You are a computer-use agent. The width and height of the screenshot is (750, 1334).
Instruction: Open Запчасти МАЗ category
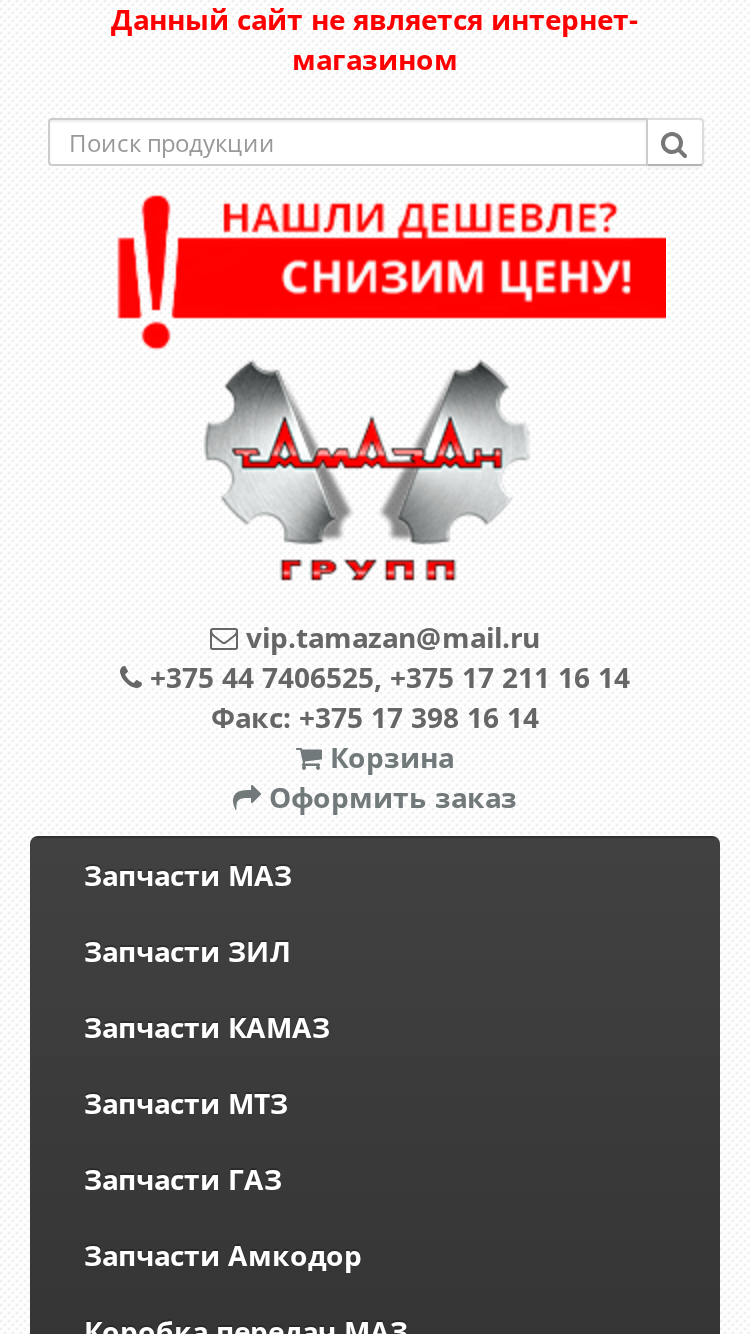[x=375, y=876]
